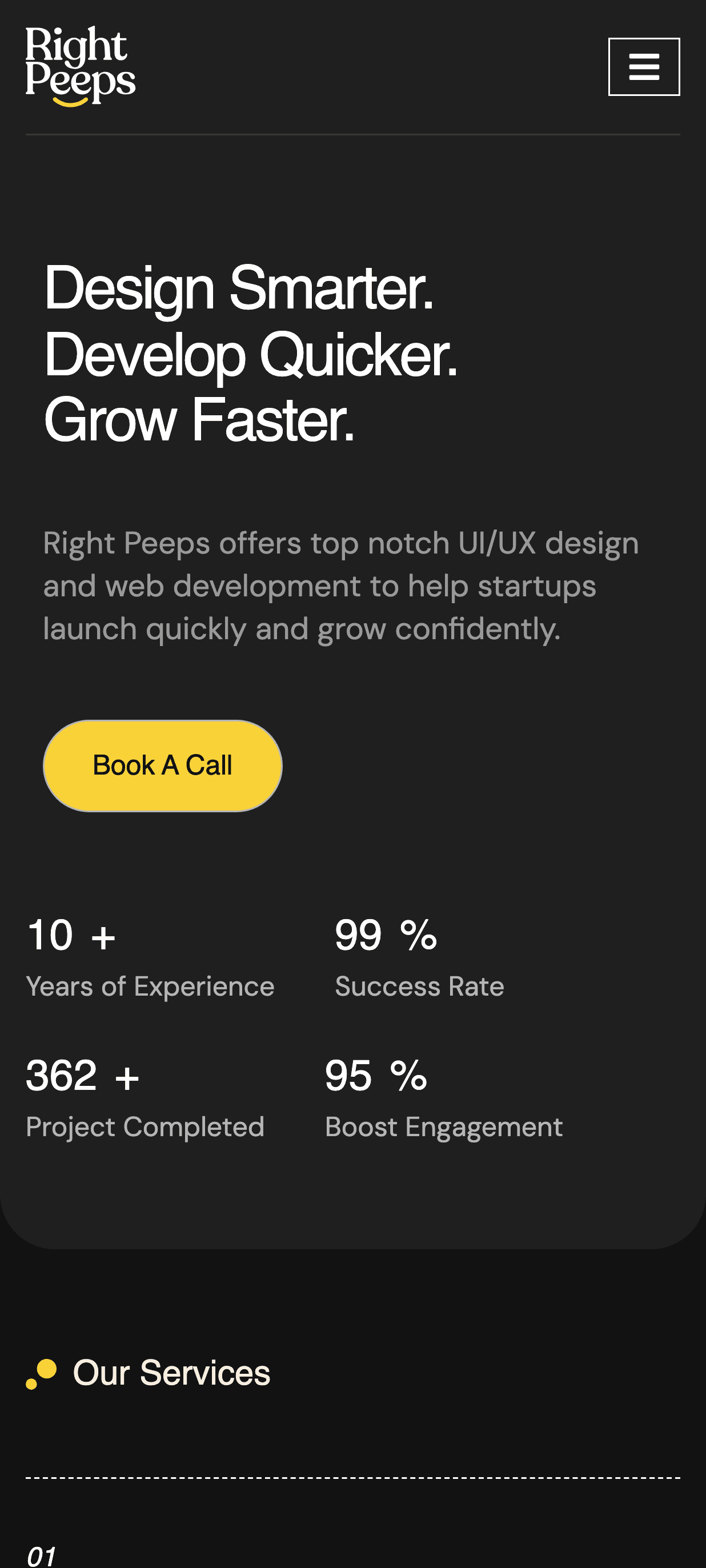
Task: Go to homepage via Right Peeps logo
Action: coord(80,66)
